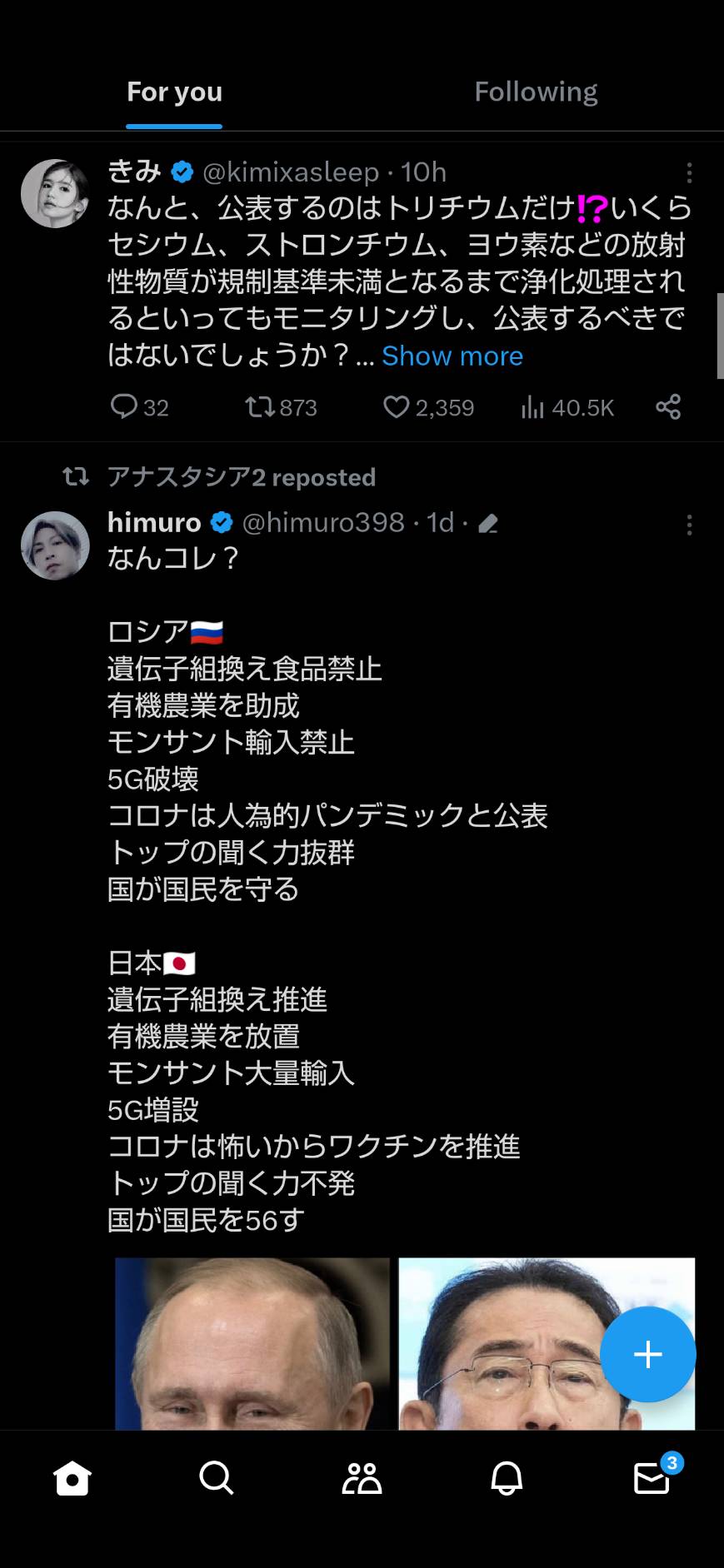
Task: Open the left photo in himuro's post
Action: 252,1344
